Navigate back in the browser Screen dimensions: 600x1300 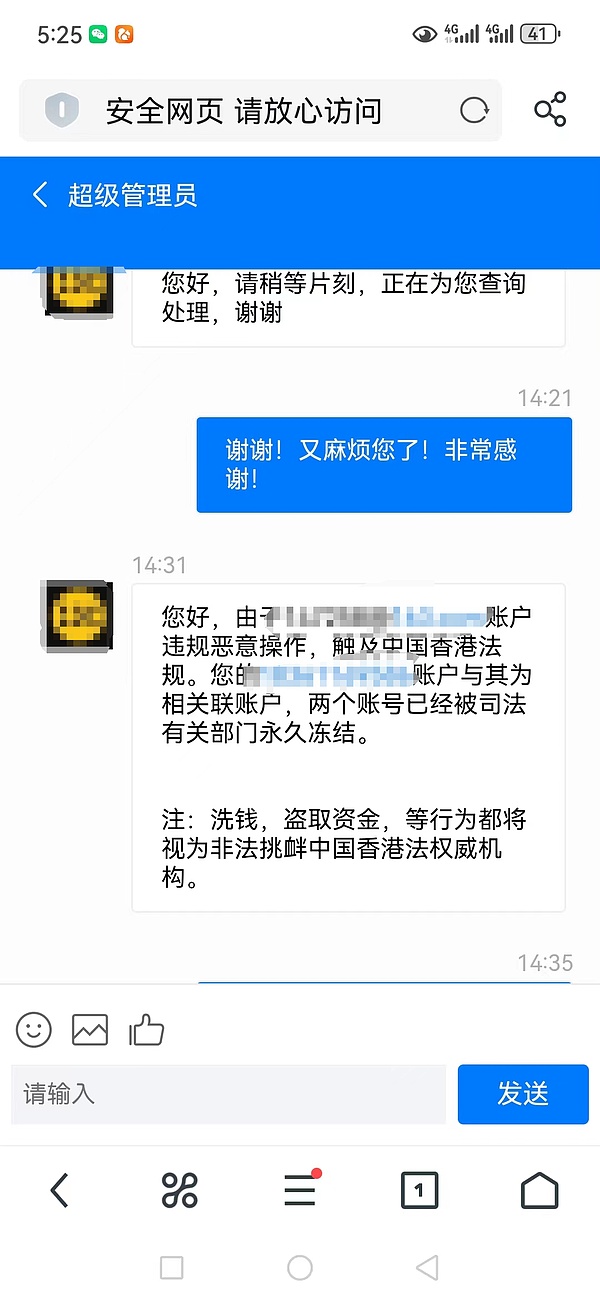[x=60, y=1190]
